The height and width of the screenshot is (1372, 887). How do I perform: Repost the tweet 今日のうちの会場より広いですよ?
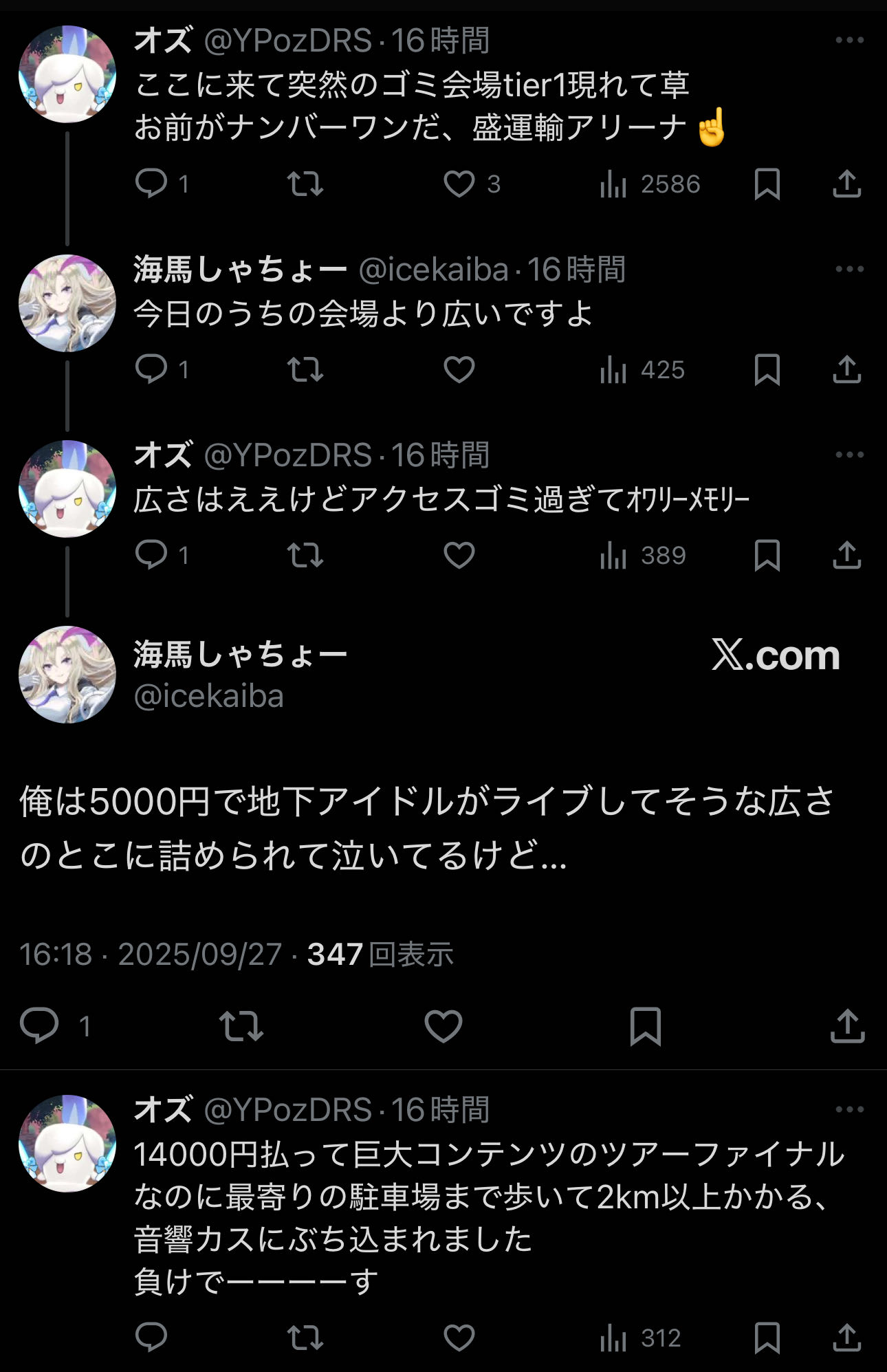click(x=305, y=370)
